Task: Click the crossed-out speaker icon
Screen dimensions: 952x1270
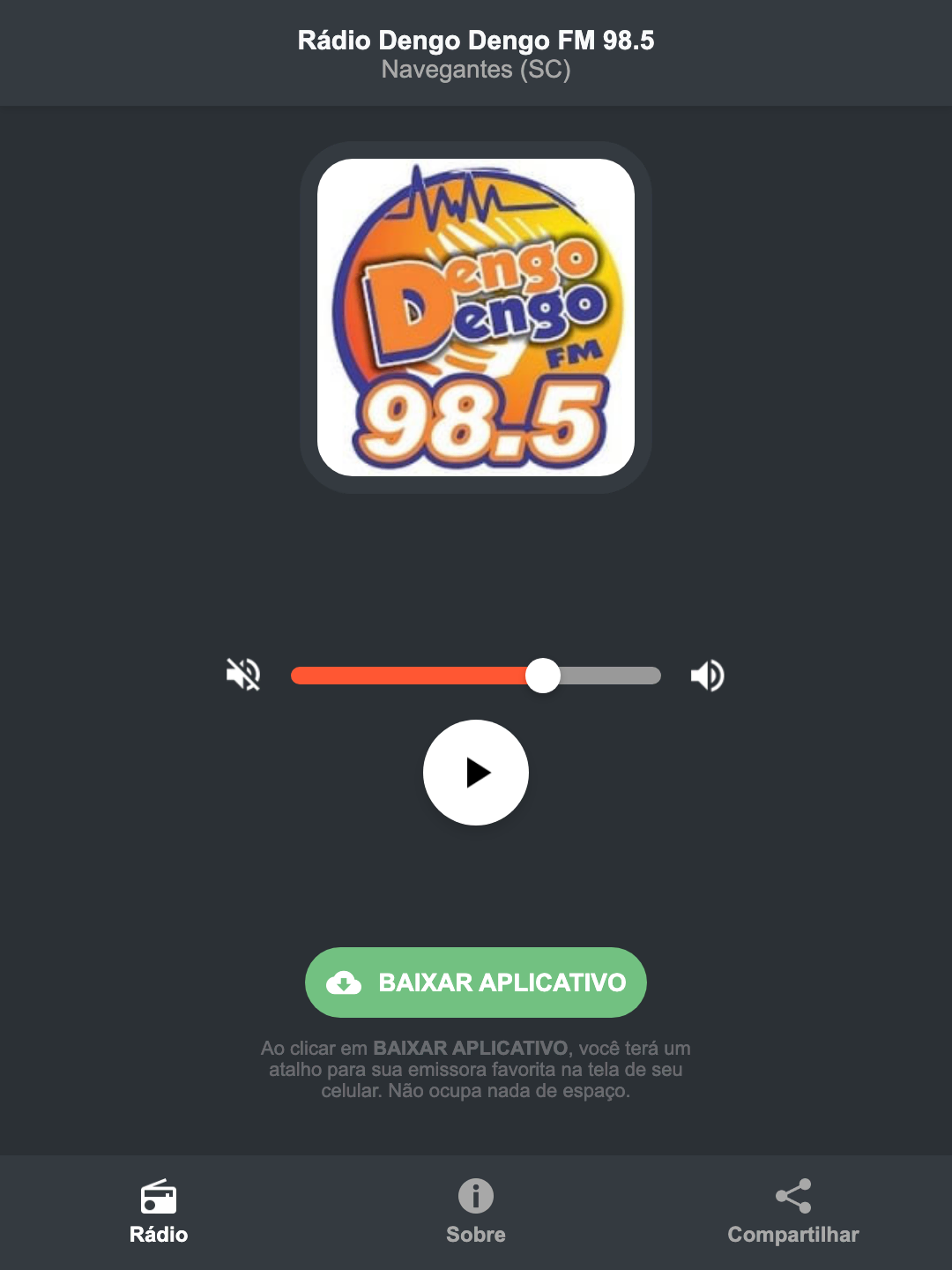Action: point(242,675)
